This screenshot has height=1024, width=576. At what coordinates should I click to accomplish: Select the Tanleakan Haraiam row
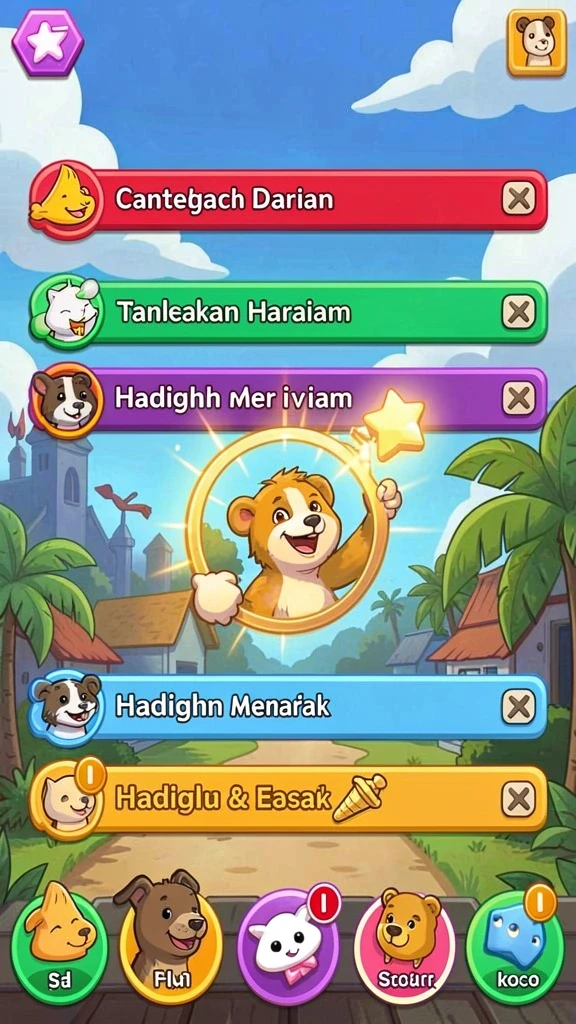click(288, 312)
